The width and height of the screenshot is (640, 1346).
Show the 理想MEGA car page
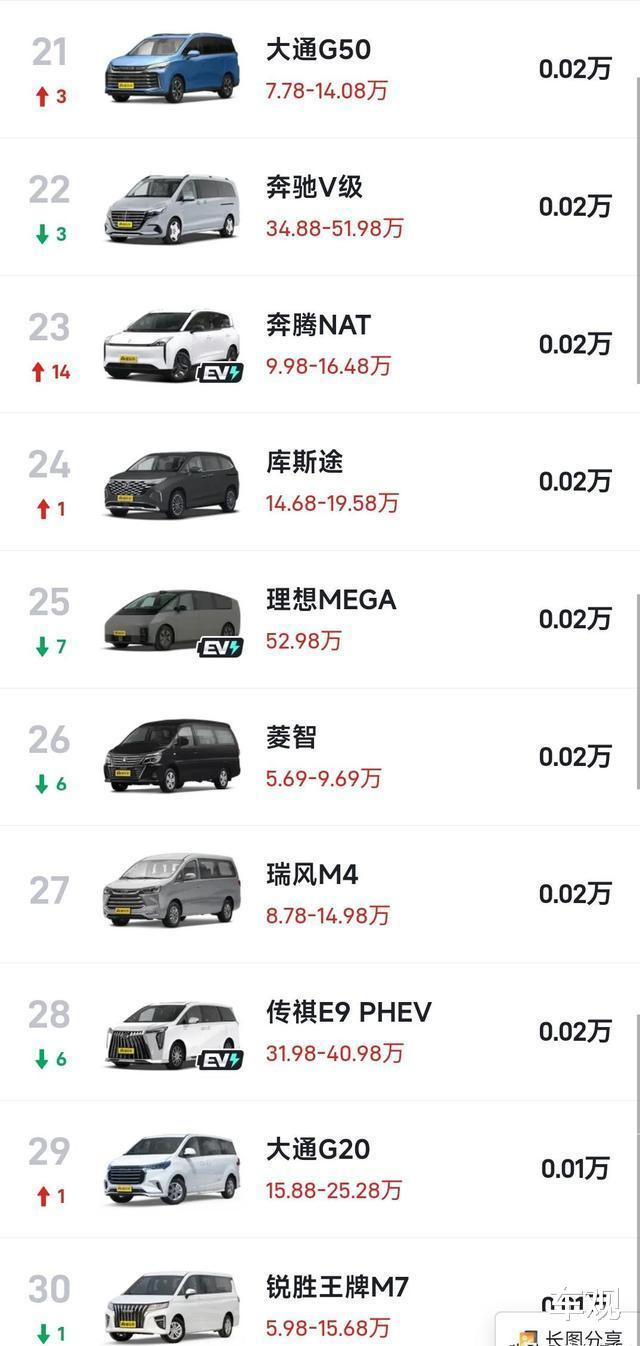331,600
